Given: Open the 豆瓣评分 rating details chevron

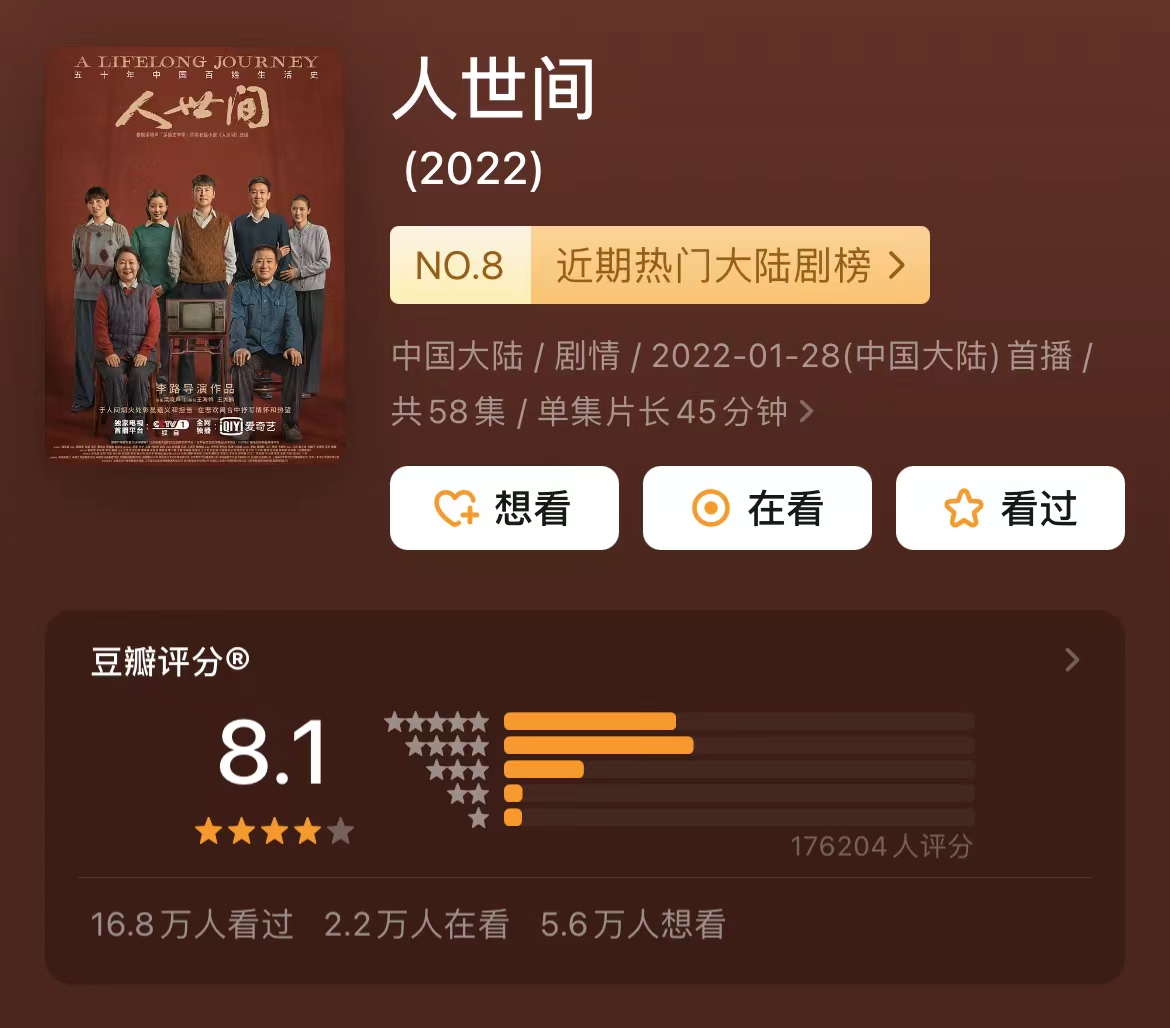Looking at the screenshot, I should point(1072,660).
